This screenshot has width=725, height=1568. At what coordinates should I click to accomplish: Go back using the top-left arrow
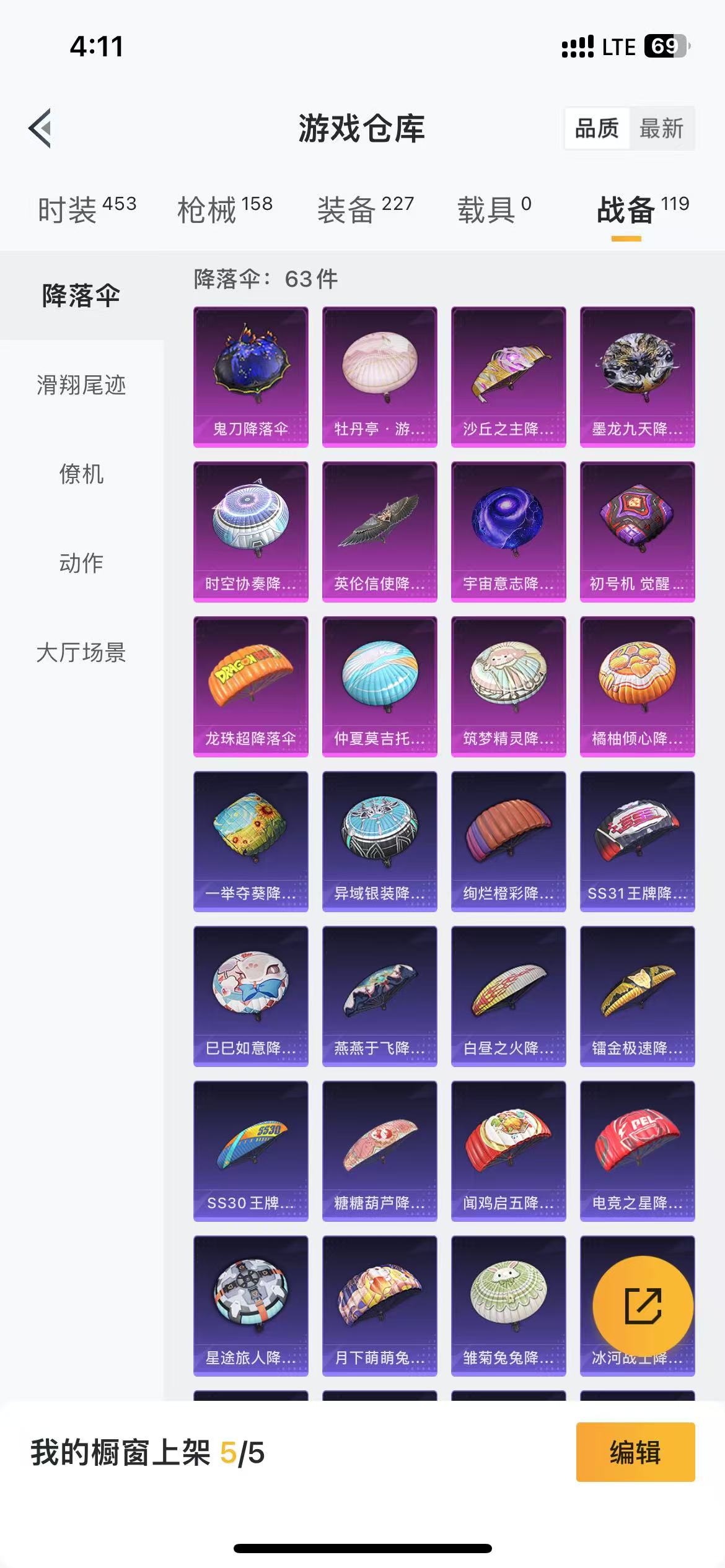coord(40,128)
